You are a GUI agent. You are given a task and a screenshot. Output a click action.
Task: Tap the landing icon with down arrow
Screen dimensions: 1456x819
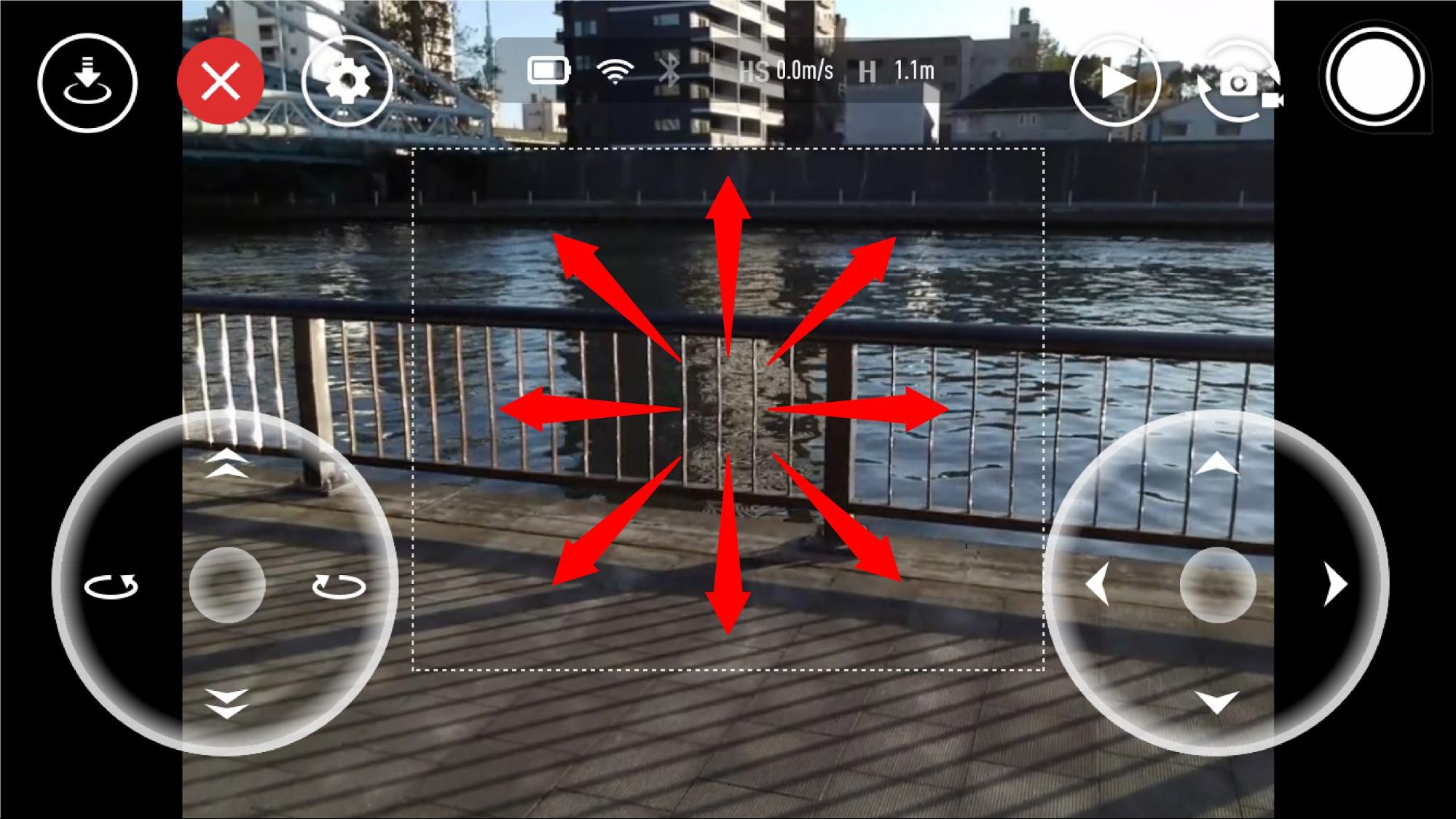pyautogui.click(x=87, y=82)
